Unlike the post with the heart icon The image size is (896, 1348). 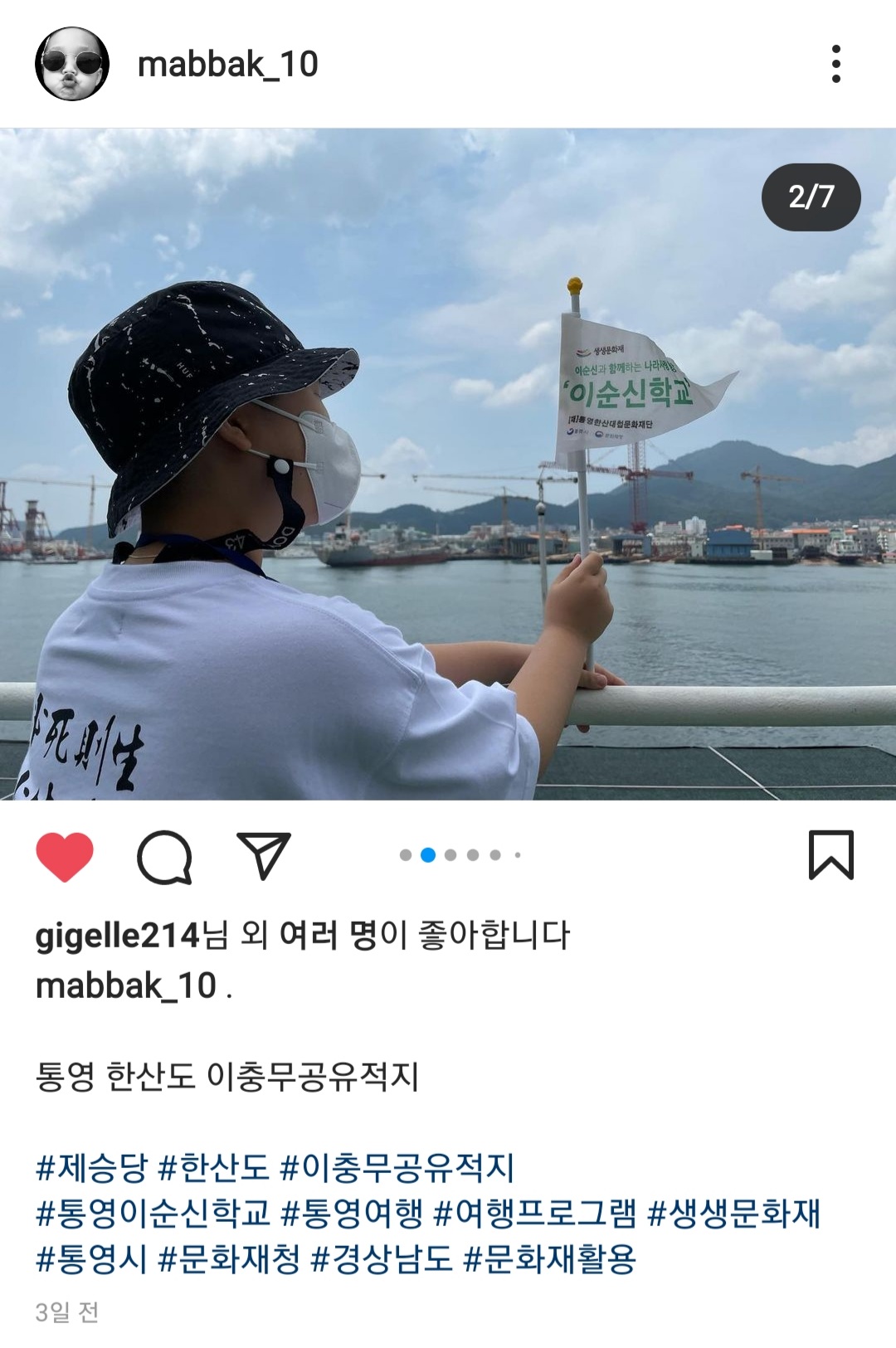point(65,855)
